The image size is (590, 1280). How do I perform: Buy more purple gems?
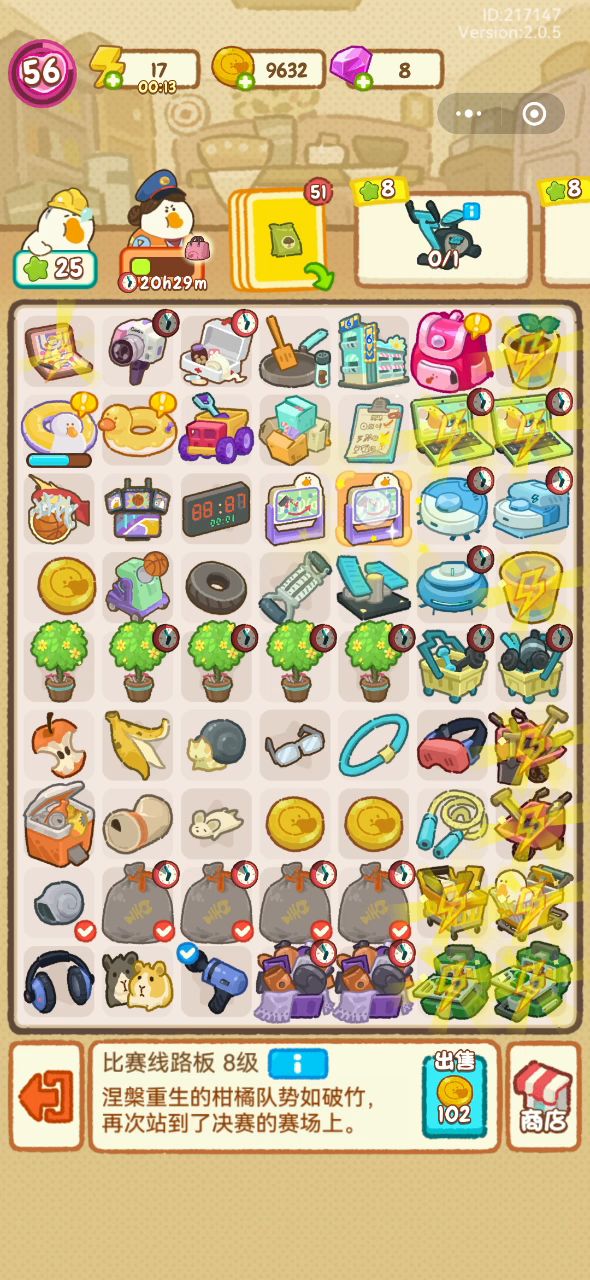click(362, 81)
